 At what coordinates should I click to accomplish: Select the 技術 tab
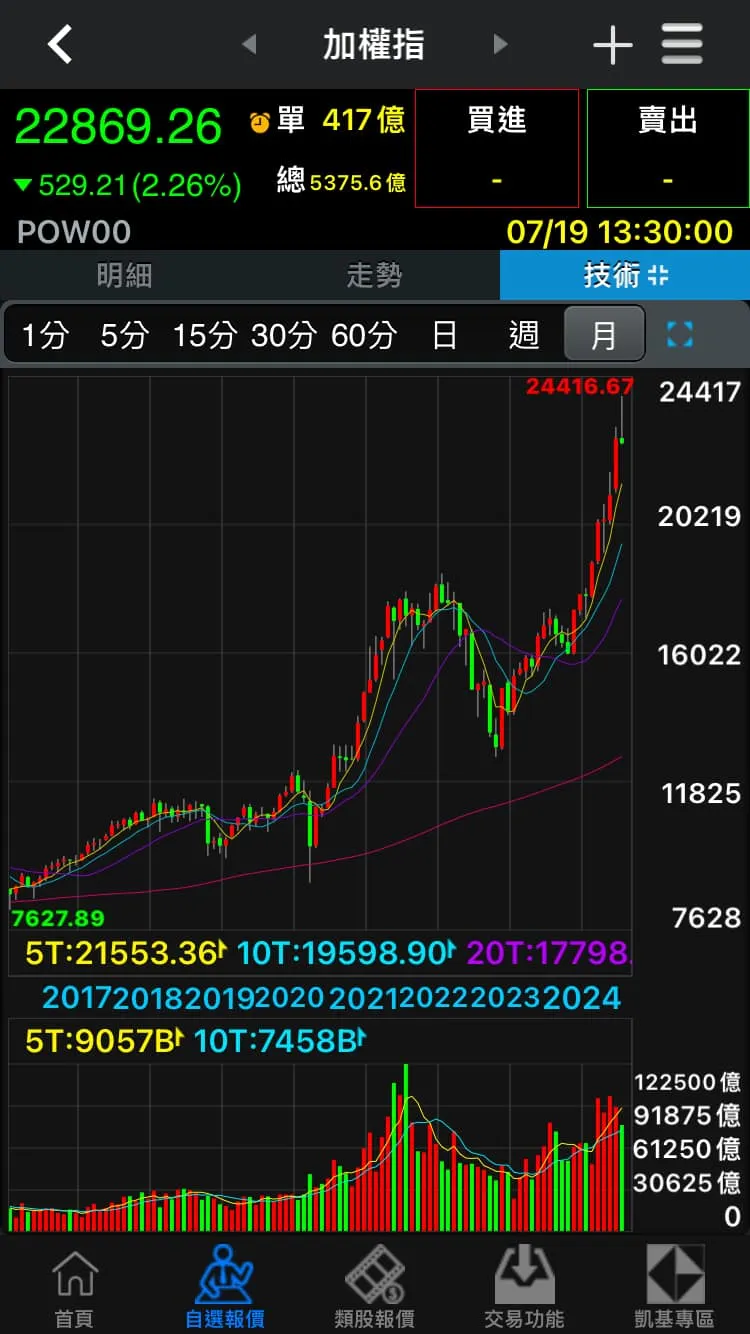click(625, 276)
